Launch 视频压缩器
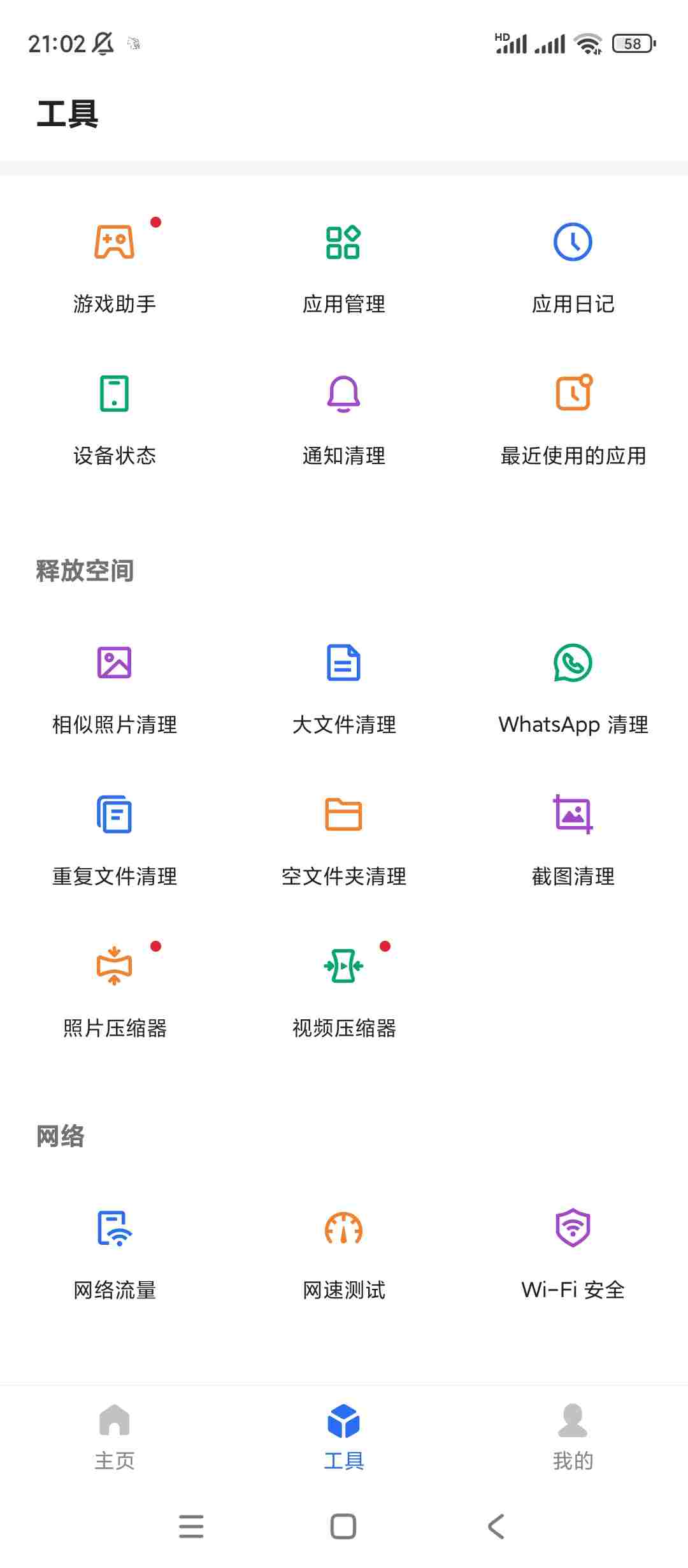The height and width of the screenshot is (1568, 688). 344,992
